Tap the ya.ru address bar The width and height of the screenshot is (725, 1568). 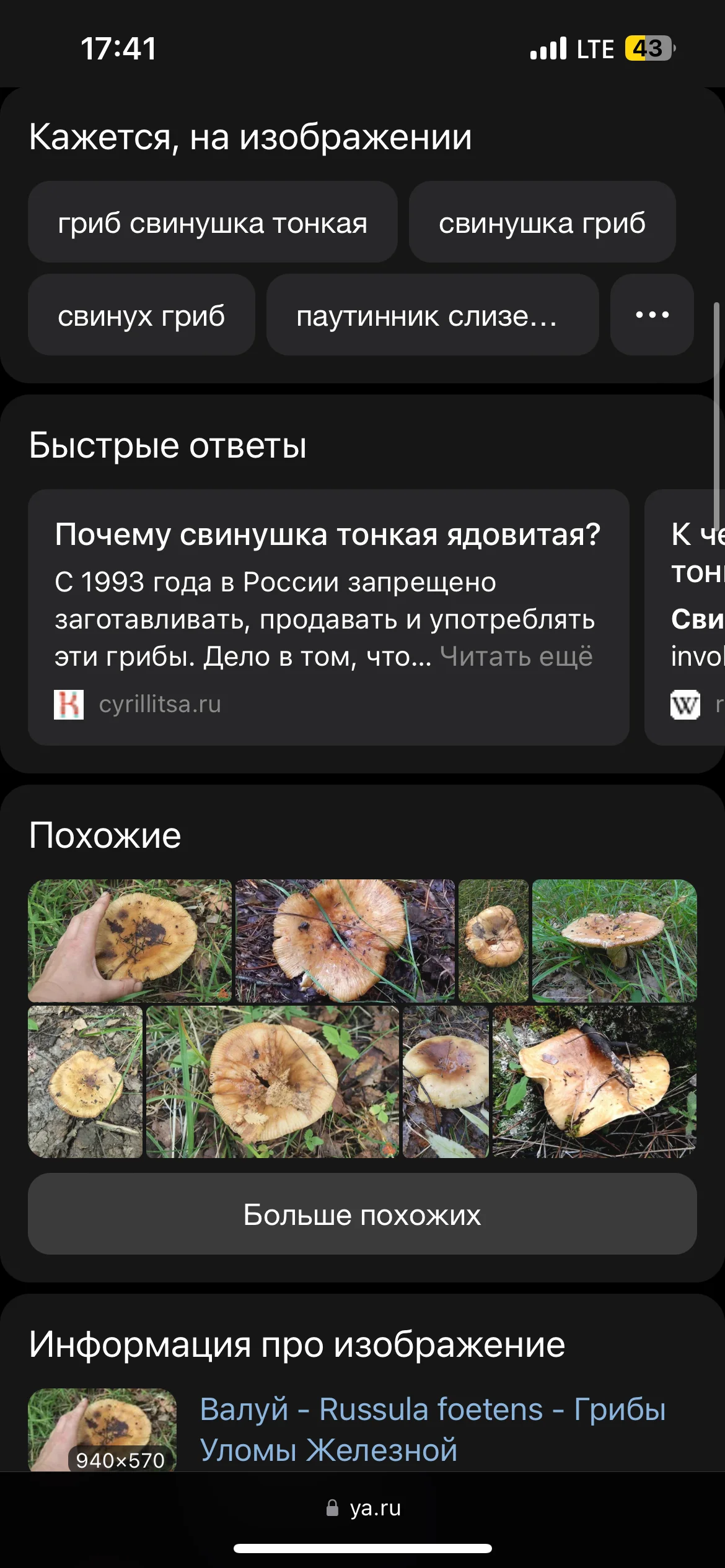(x=363, y=1509)
